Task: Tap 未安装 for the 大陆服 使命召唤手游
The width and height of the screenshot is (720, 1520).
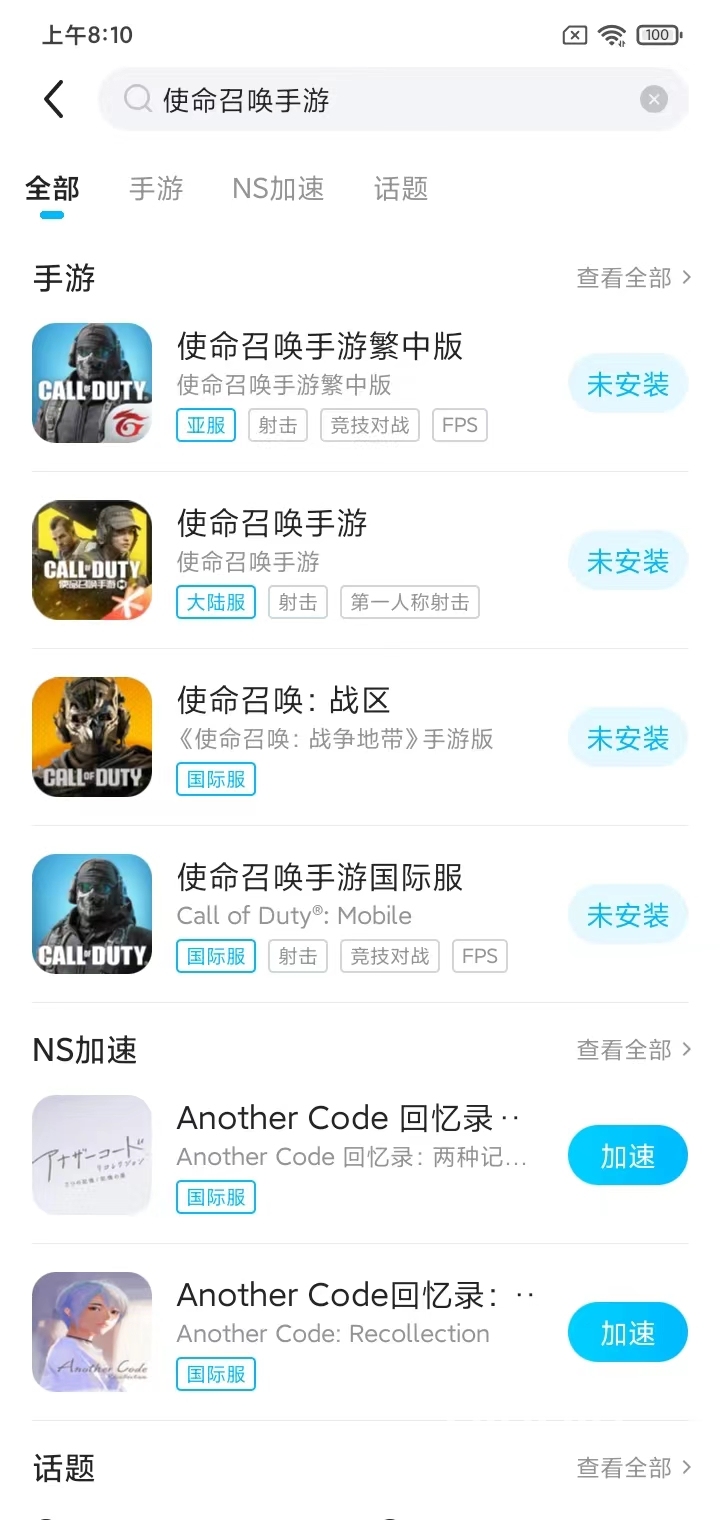Action: point(627,562)
